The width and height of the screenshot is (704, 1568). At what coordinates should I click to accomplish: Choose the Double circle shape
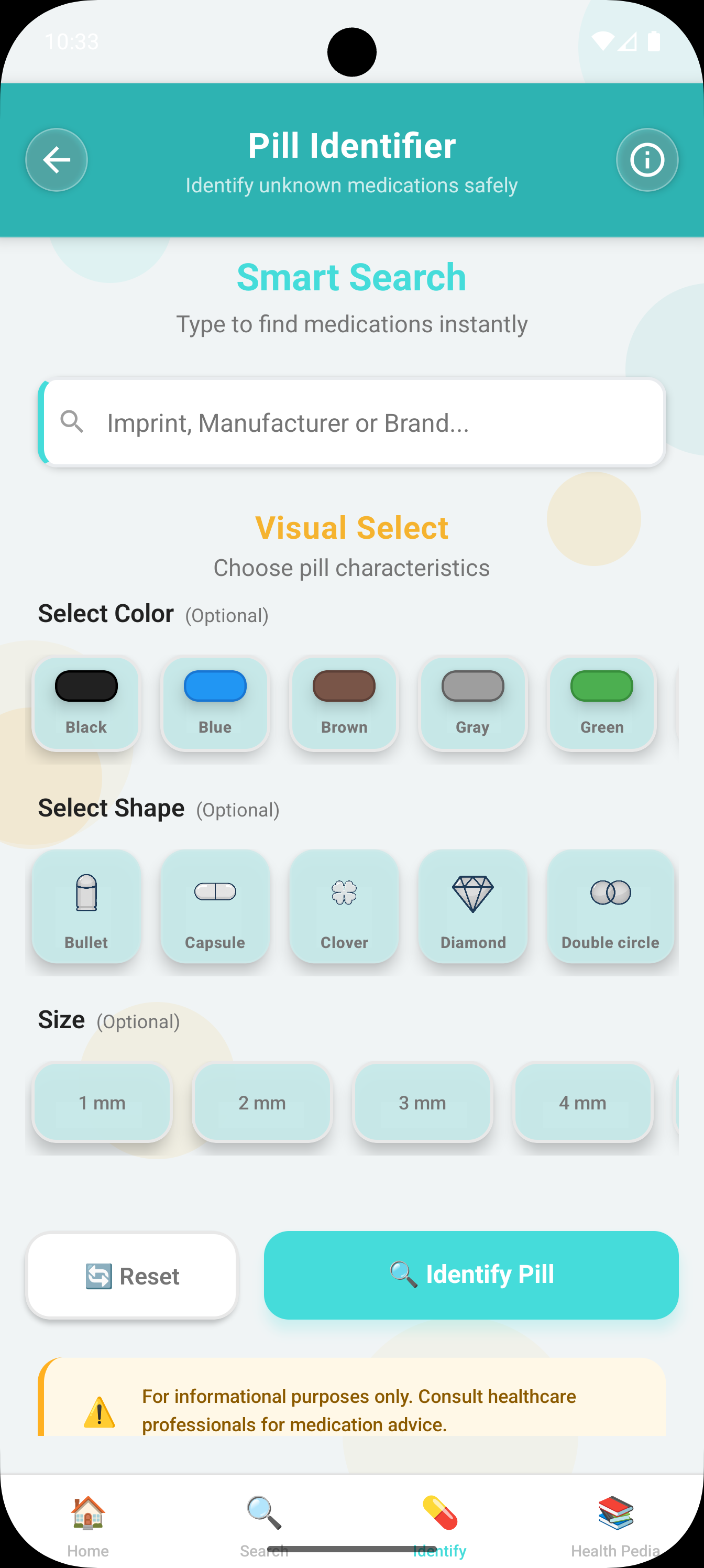pyautogui.click(x=610, y=906)
